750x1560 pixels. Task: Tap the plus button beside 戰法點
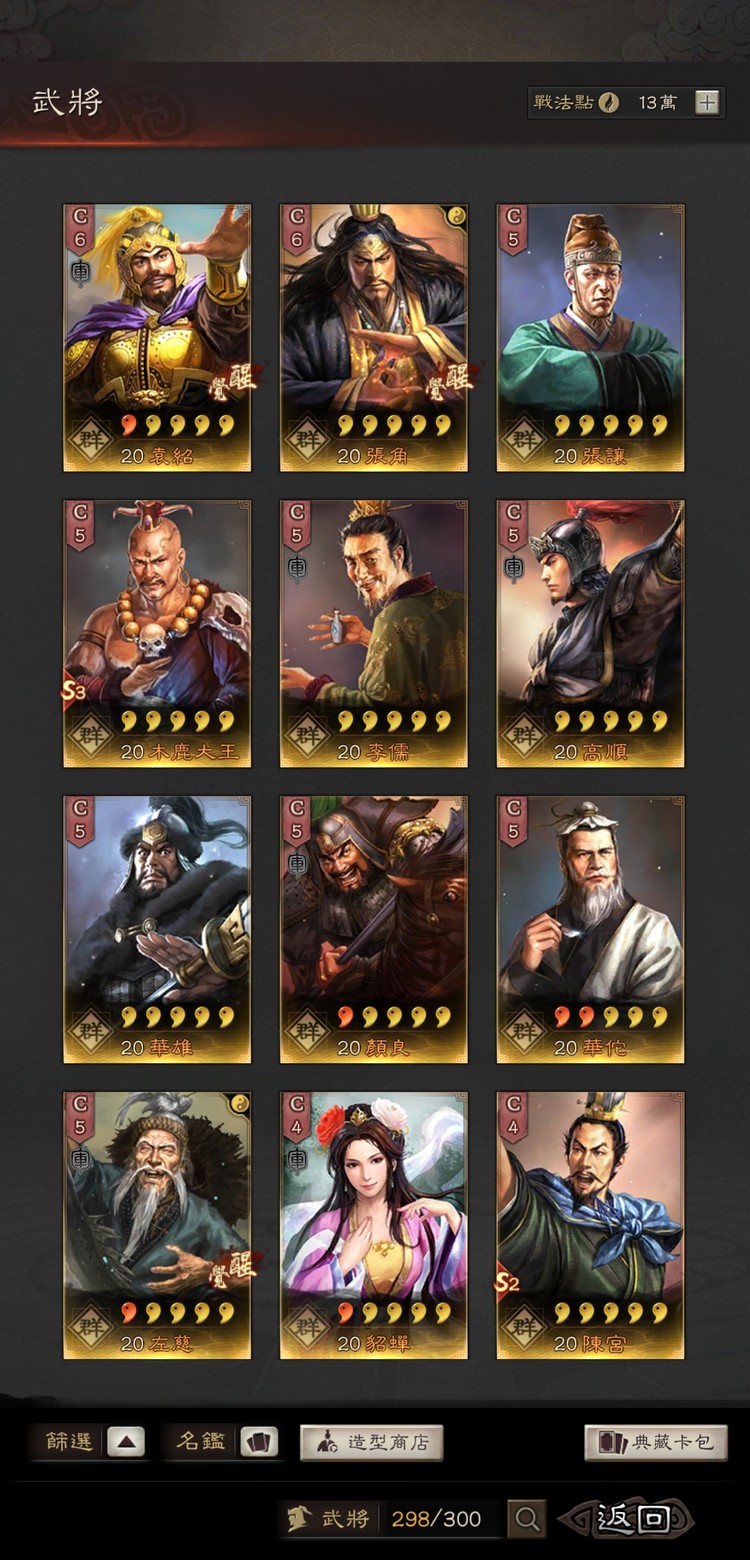707,103
